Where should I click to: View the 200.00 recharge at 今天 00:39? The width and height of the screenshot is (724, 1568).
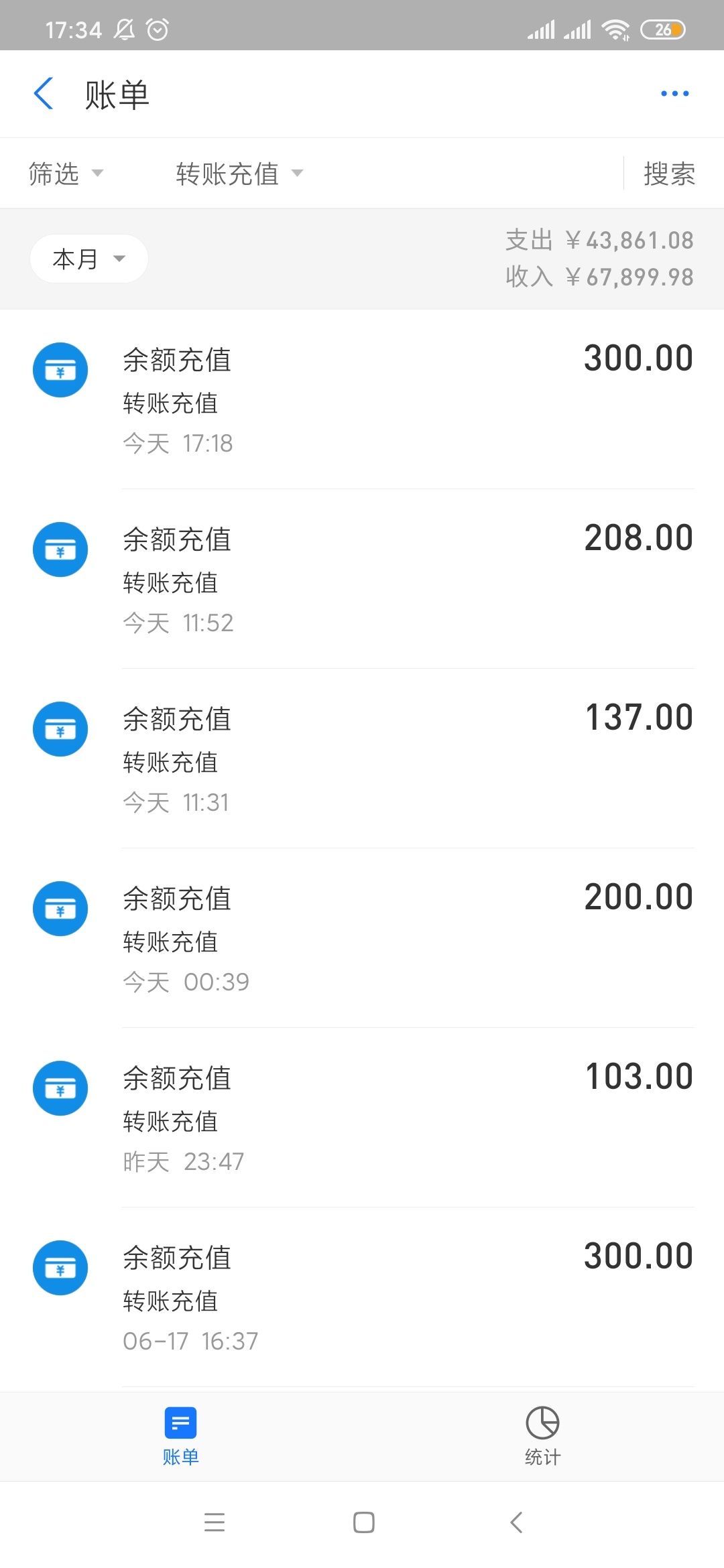coord(362,938)
